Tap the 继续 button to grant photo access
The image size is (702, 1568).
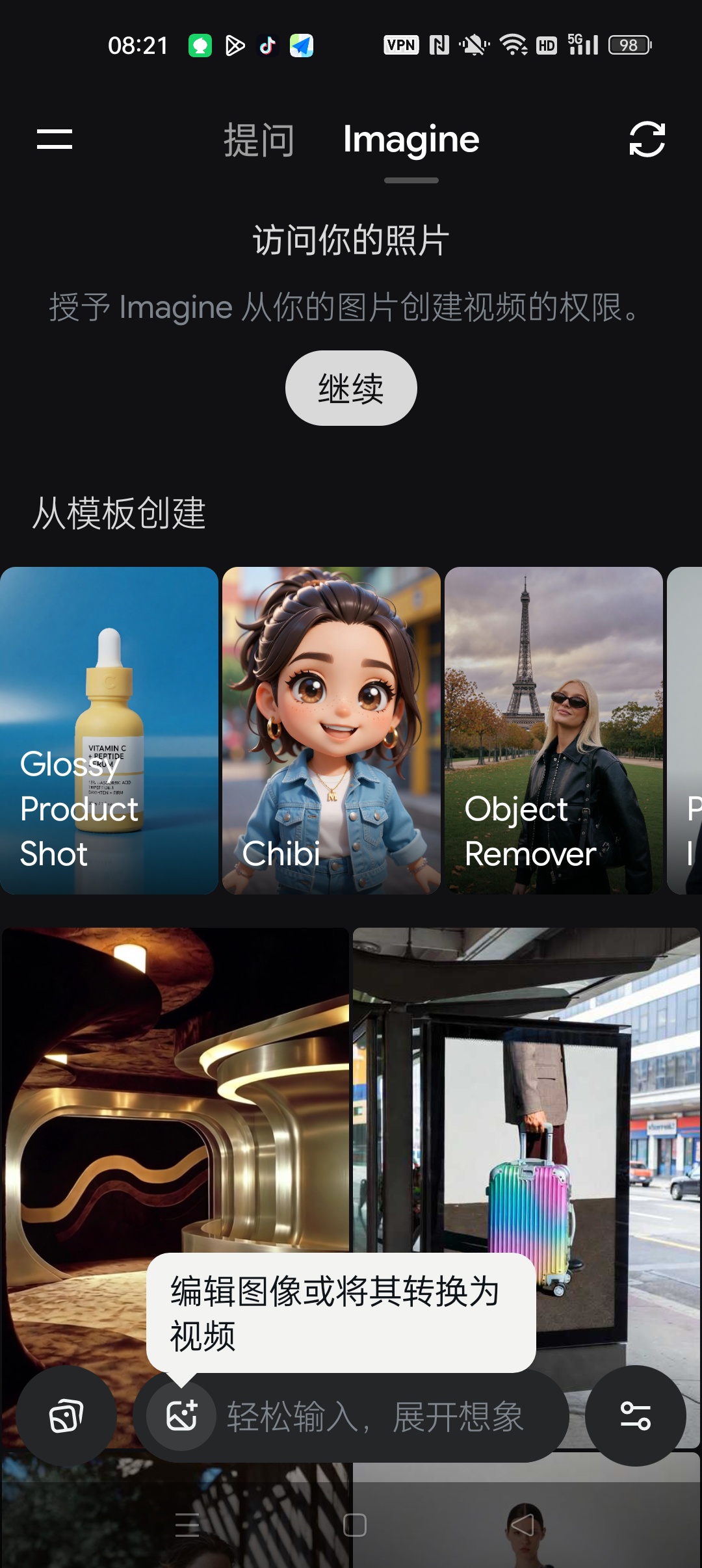(351, 388)
